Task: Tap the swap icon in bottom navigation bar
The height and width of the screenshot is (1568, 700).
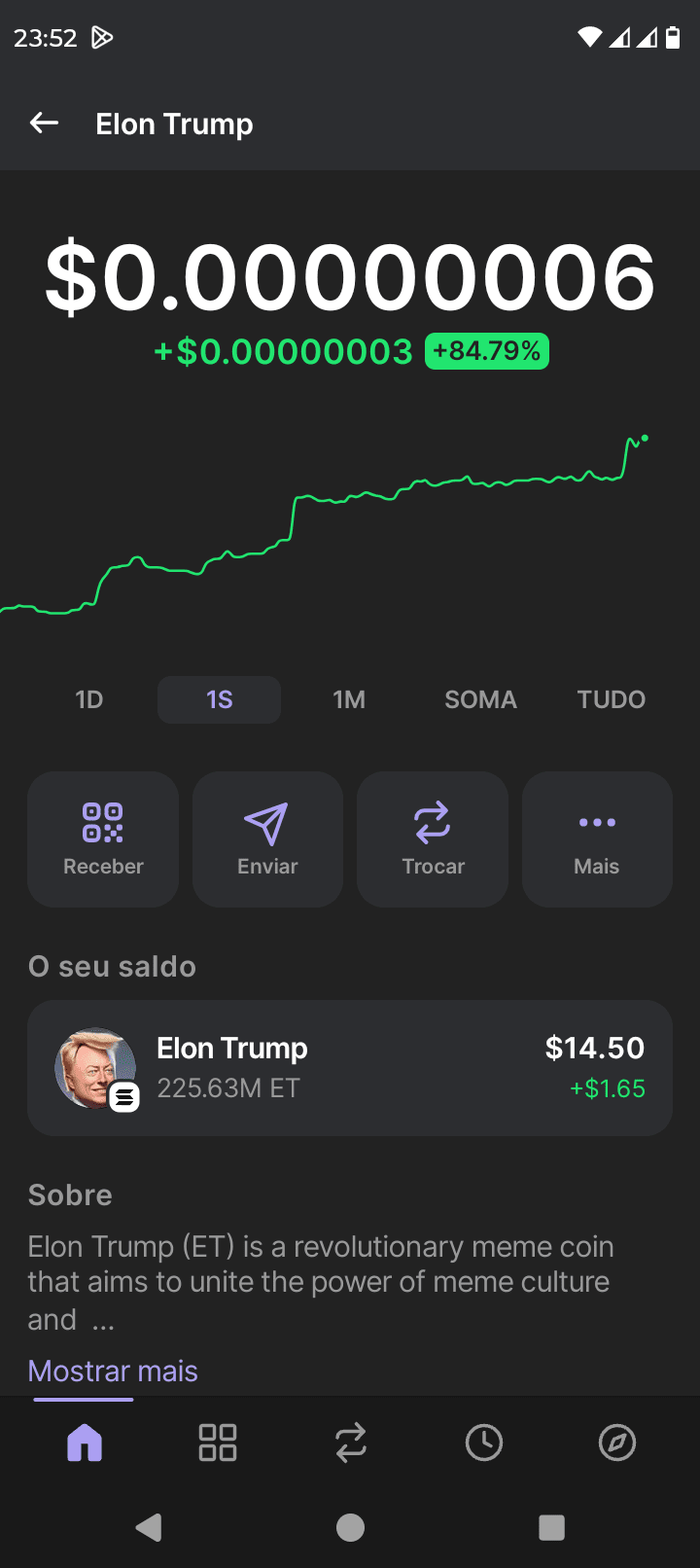Action: pyautogui.click(x=350, y=1443)
